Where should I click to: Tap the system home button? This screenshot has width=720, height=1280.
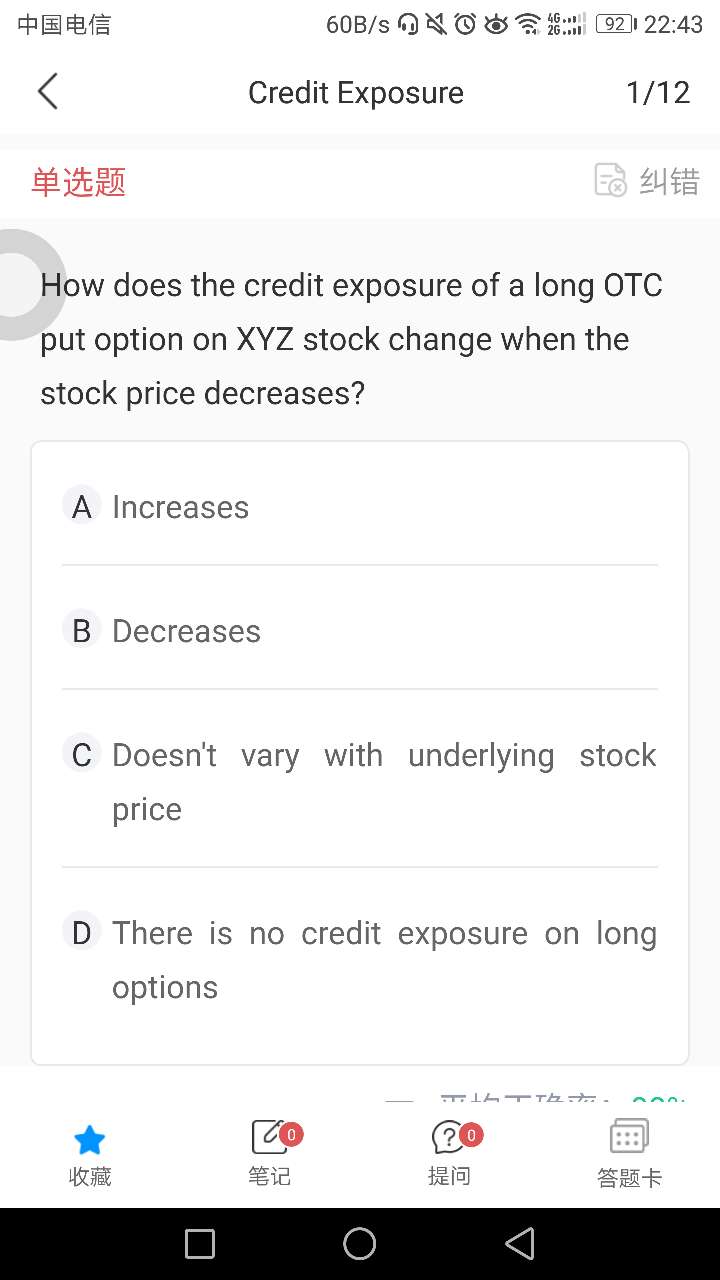pyautogui.click(x=360, y=1244)
